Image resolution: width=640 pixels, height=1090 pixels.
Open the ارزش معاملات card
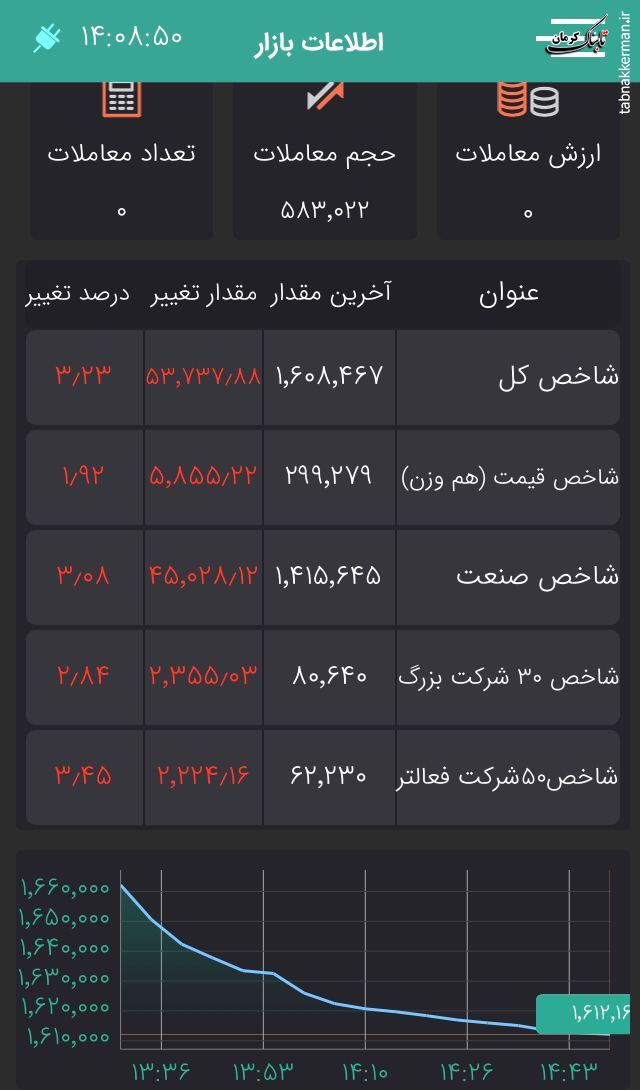[x=528, y=158]
